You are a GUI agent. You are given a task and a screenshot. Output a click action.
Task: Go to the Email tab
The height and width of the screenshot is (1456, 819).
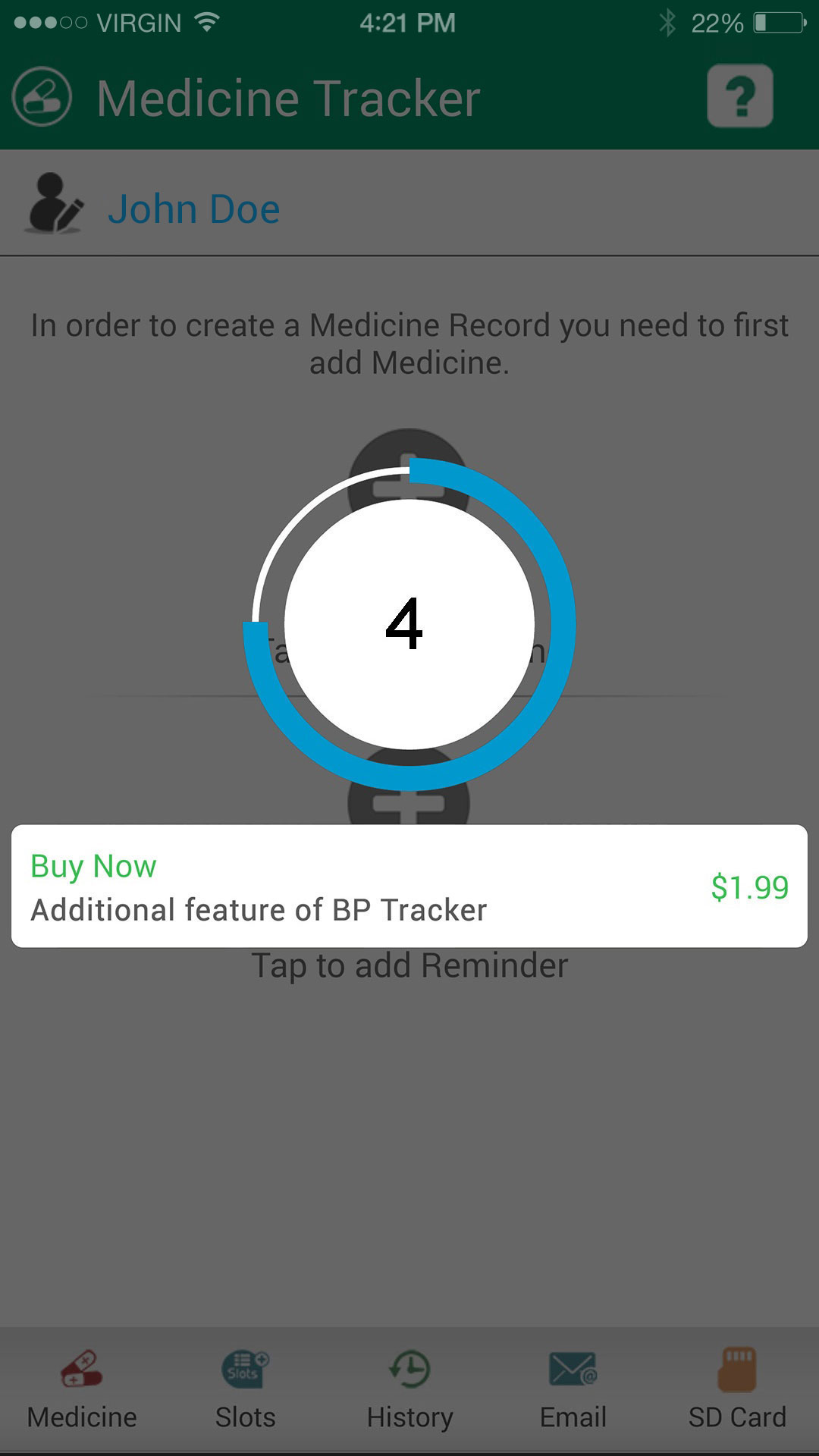573,1390
